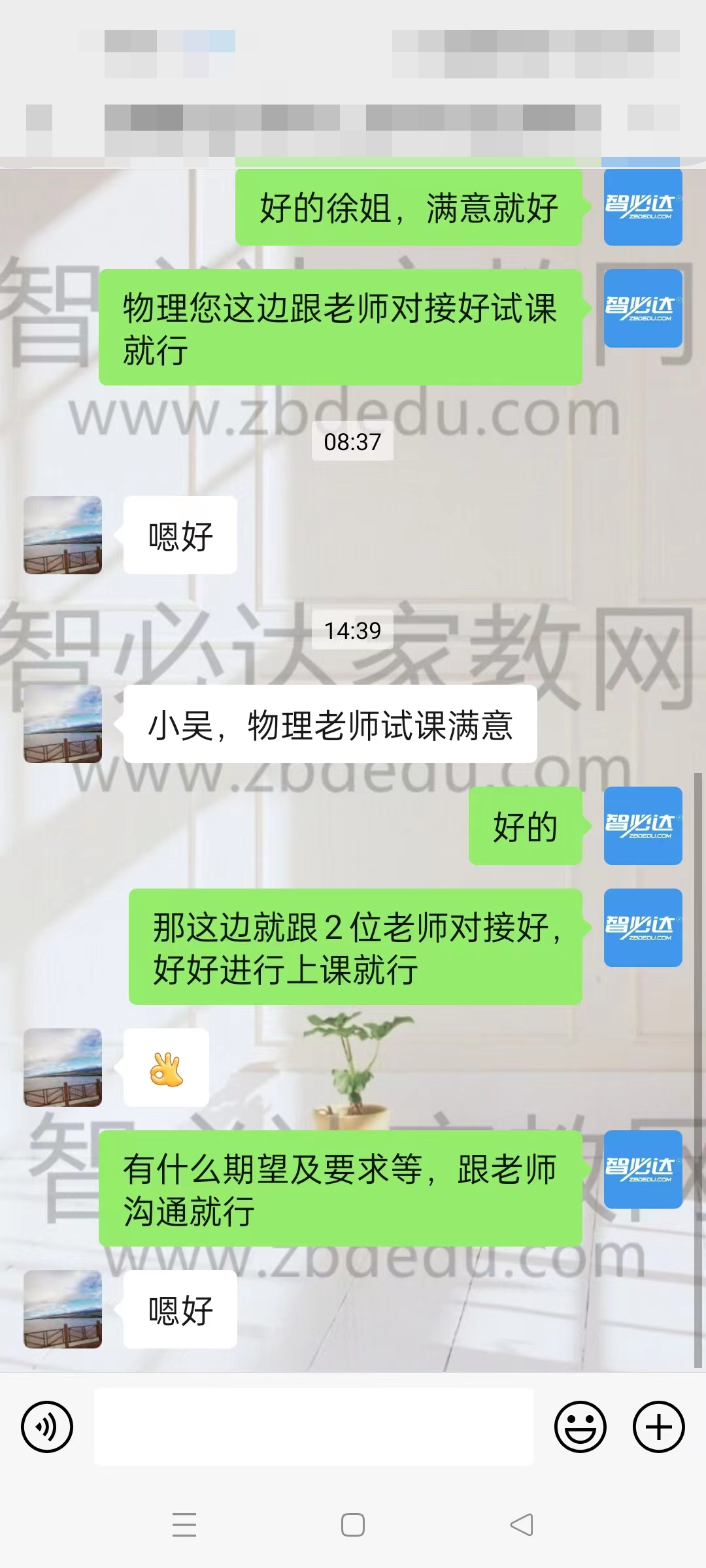Go back with the system back button
The height and width of the screenshot is (1568, 706).
tap(522, 1525)
